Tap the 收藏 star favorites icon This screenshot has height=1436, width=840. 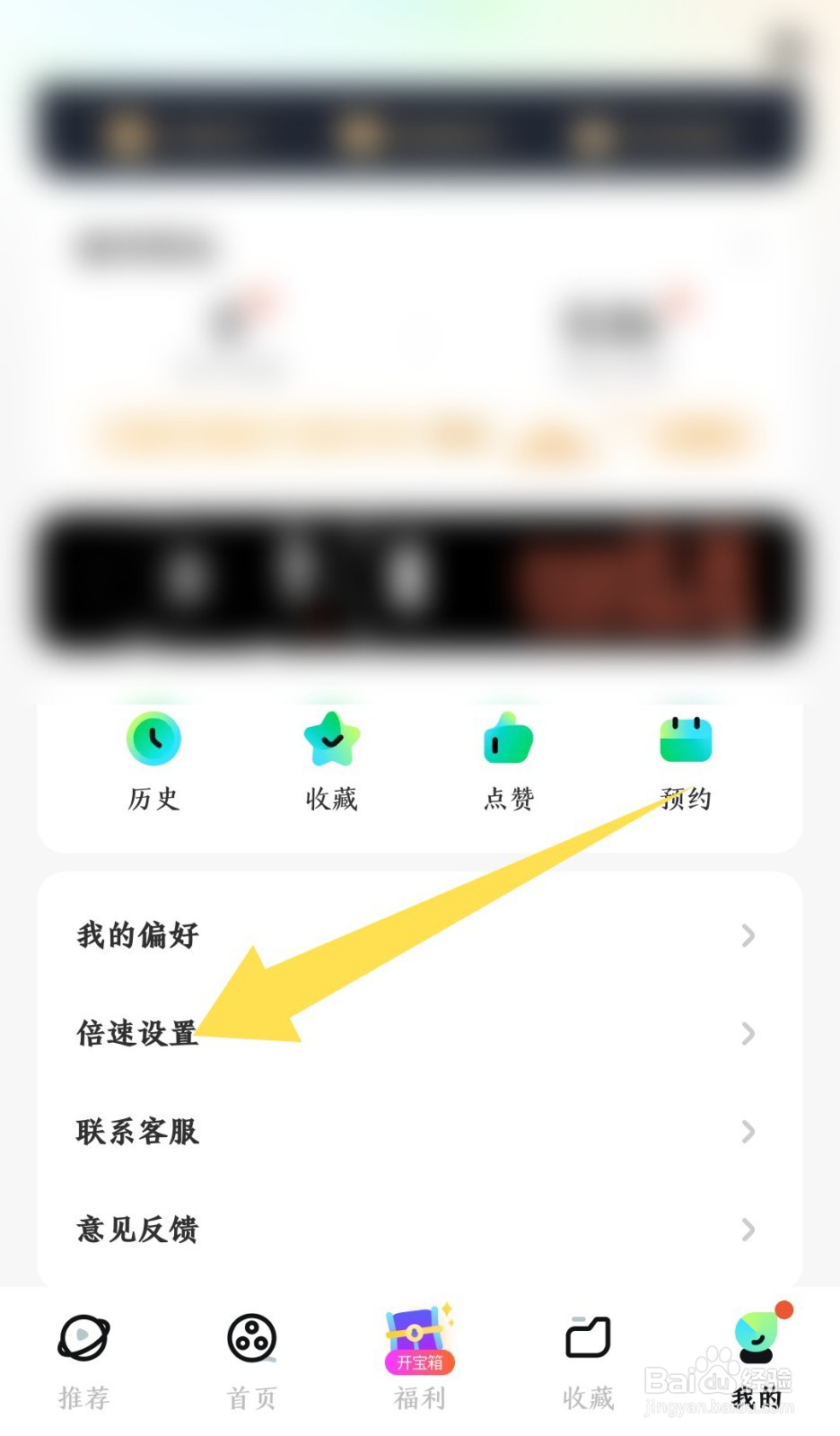[x=330, y=738]
